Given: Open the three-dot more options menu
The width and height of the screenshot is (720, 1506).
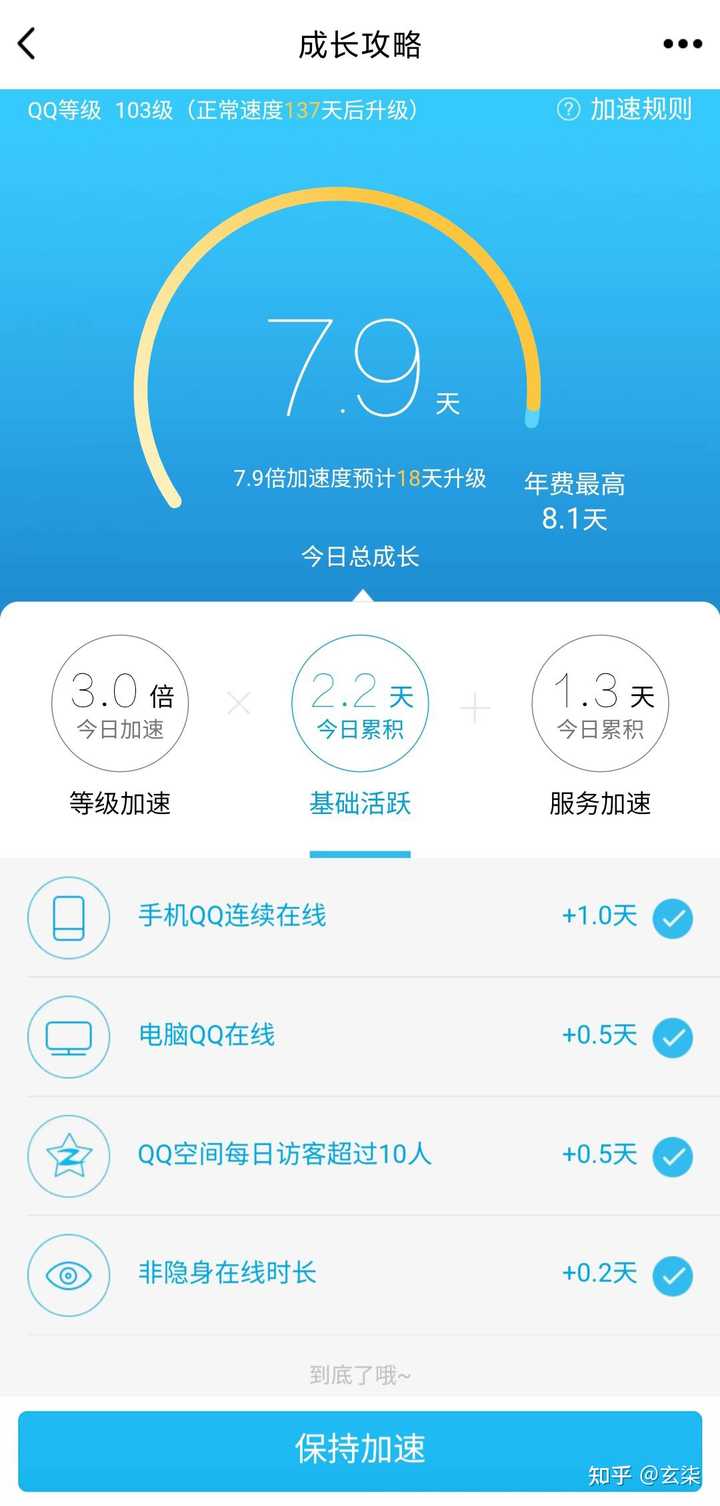Looking at the screenshot, I should coord(683,44).
